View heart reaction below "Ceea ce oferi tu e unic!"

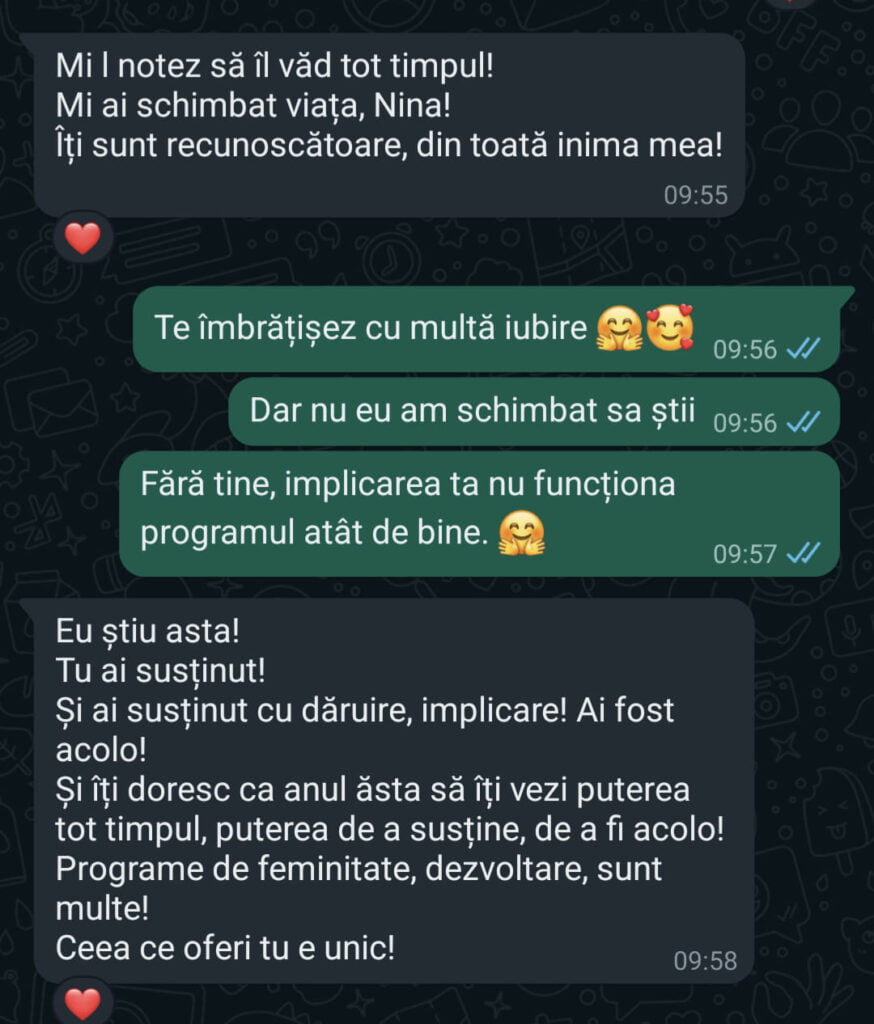83,1002
